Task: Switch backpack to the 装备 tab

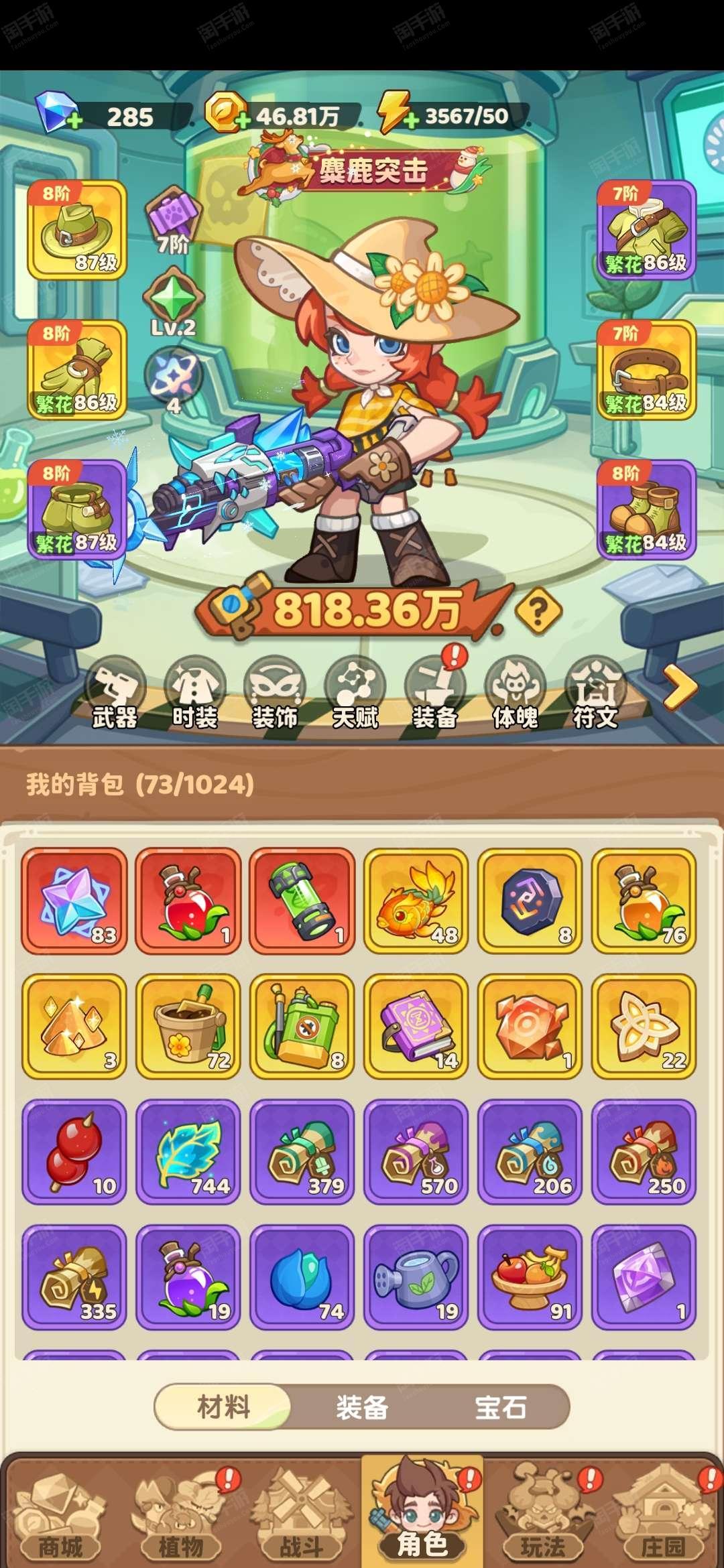Action: (362, 1406)
